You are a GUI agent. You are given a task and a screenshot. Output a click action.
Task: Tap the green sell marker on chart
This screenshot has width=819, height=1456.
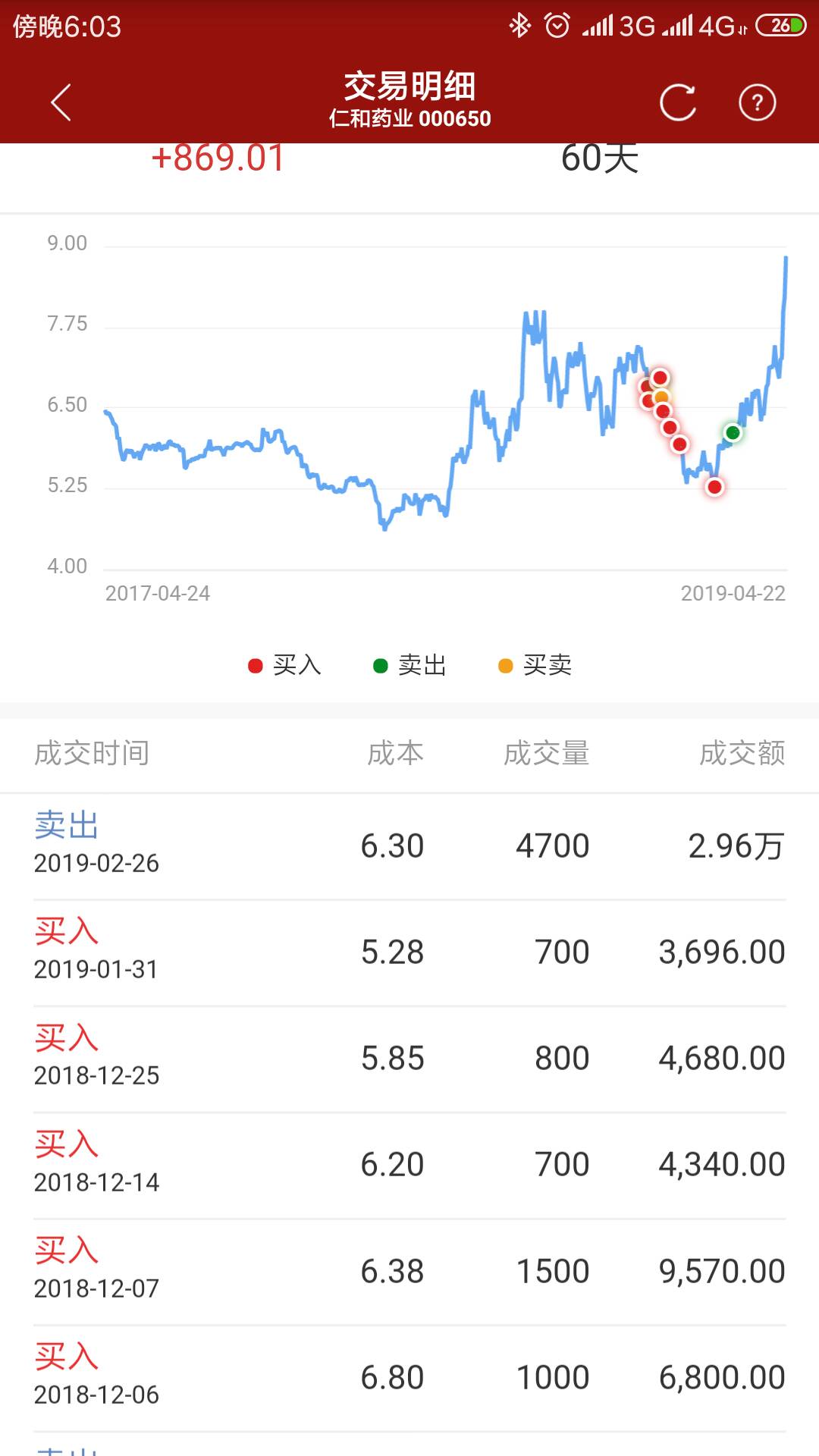[x=733, y=433]
